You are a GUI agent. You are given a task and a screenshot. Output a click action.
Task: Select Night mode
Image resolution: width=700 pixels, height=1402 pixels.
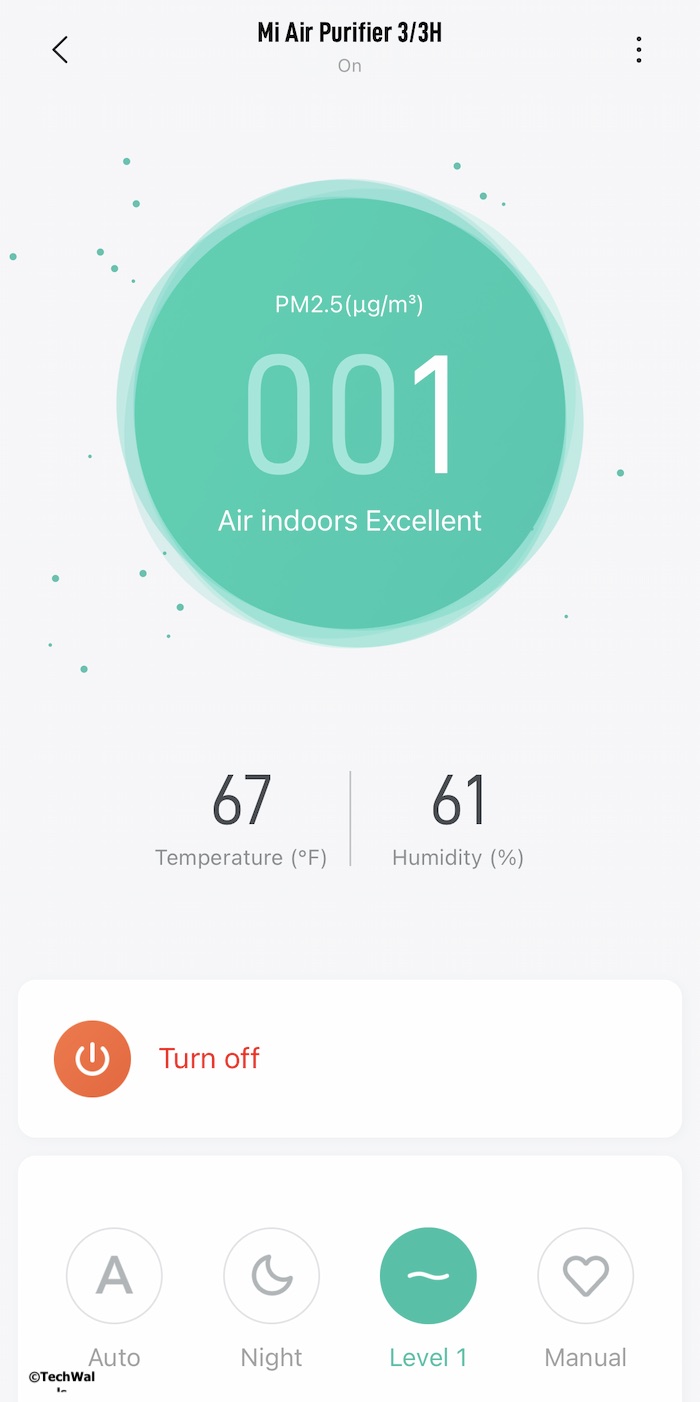click(271, 1276)
